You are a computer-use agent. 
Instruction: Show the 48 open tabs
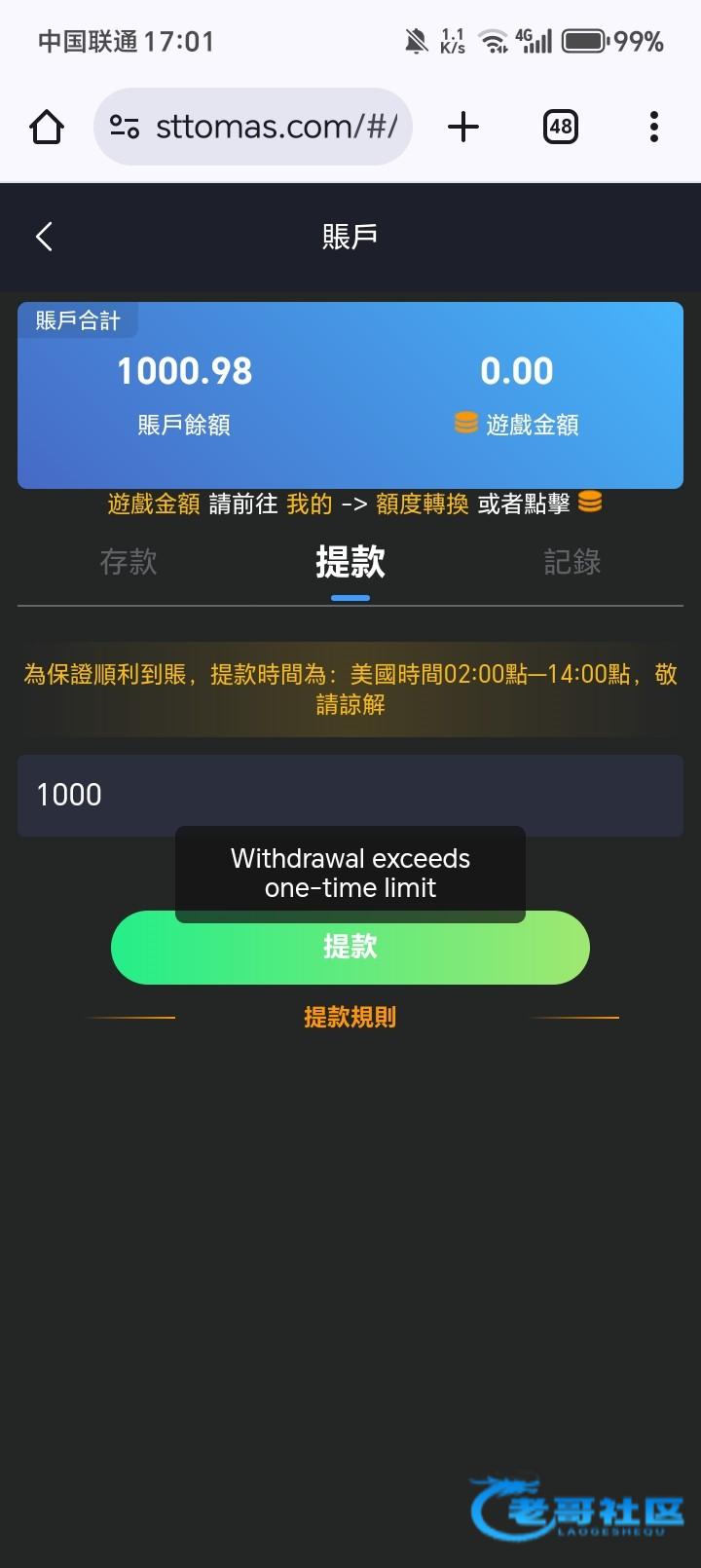[560, 127]
